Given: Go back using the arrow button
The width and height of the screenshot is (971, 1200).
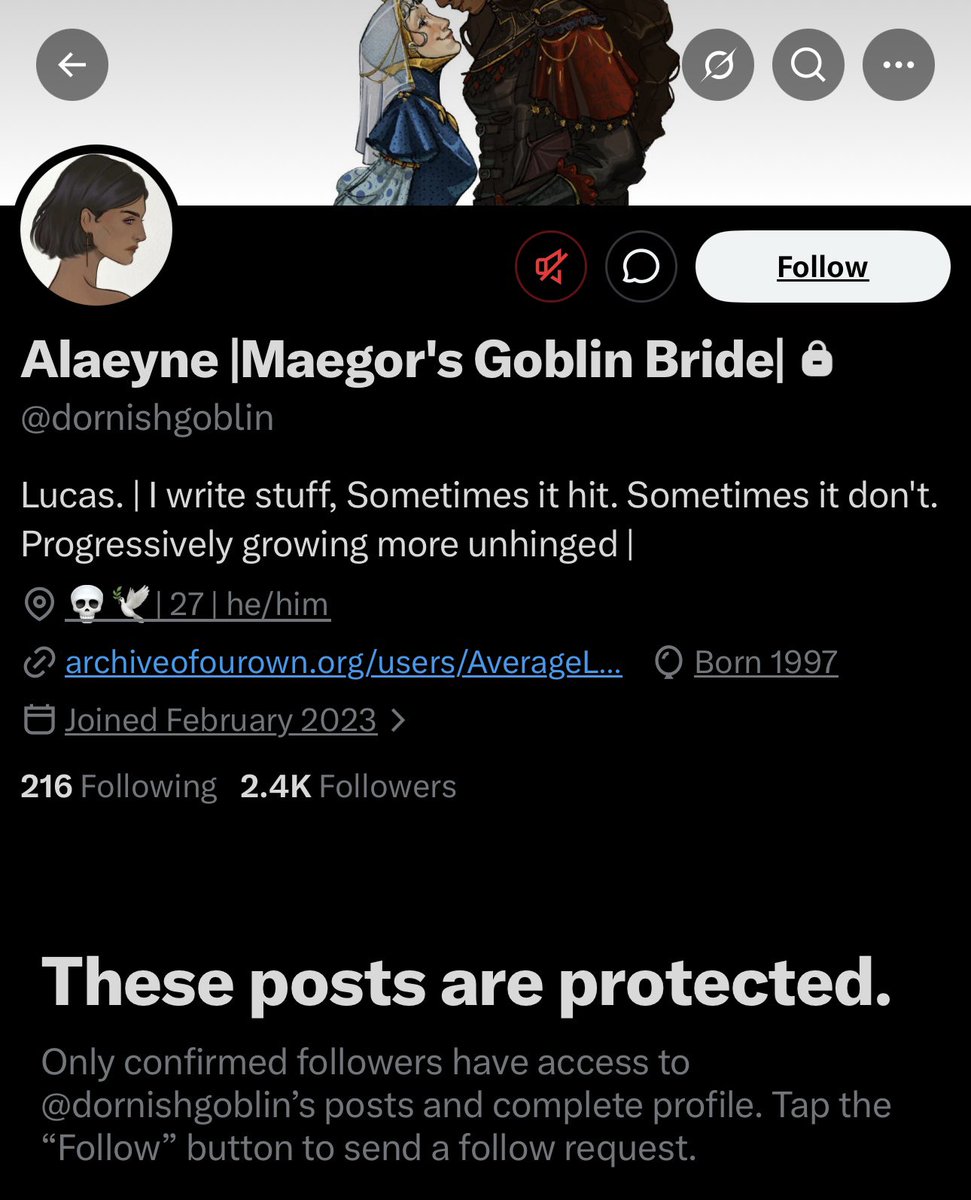Looking at the screenshot, I should tap(71, 66).
